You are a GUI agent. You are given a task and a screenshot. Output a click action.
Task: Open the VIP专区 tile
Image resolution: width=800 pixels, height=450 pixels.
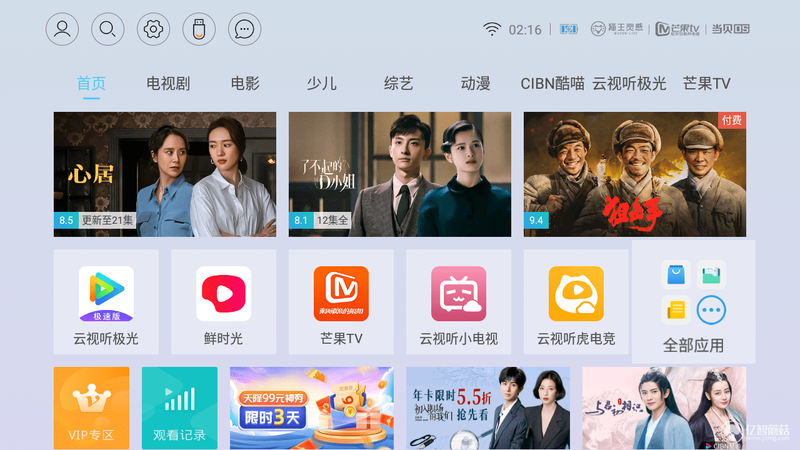91,408
